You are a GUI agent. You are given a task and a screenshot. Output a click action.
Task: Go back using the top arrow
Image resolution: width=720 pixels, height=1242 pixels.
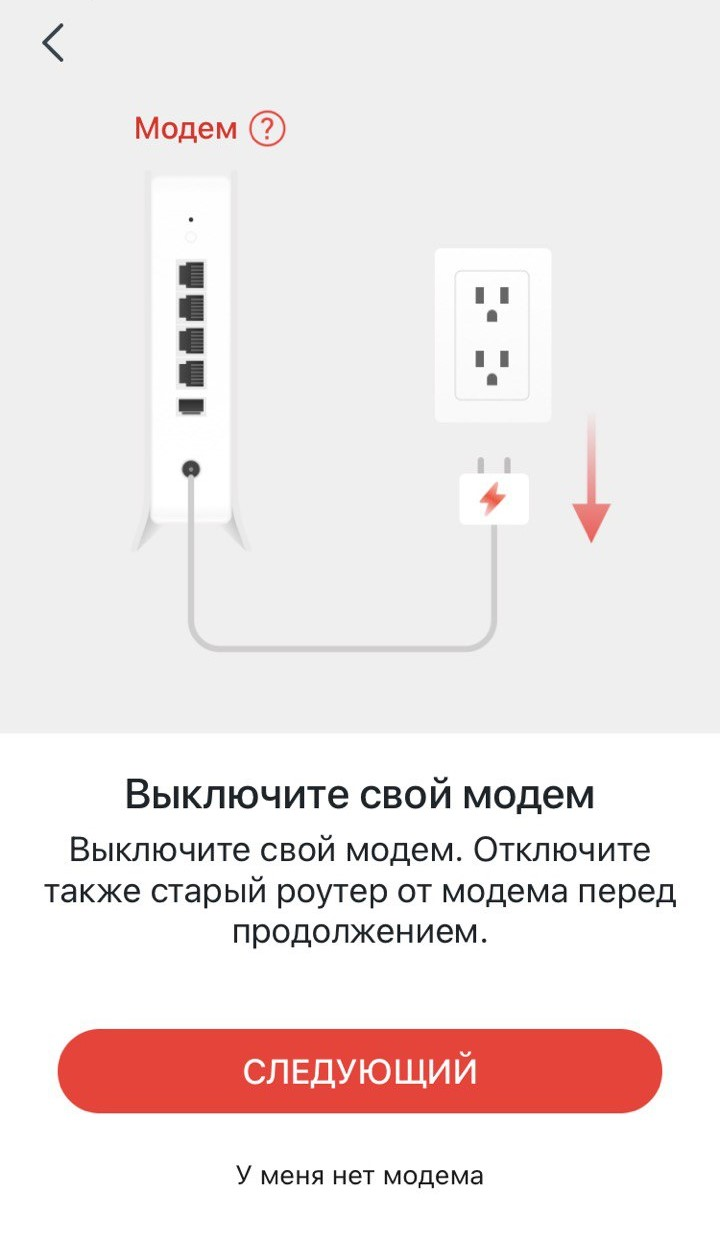pyautogui.click(x=53, y=43)
